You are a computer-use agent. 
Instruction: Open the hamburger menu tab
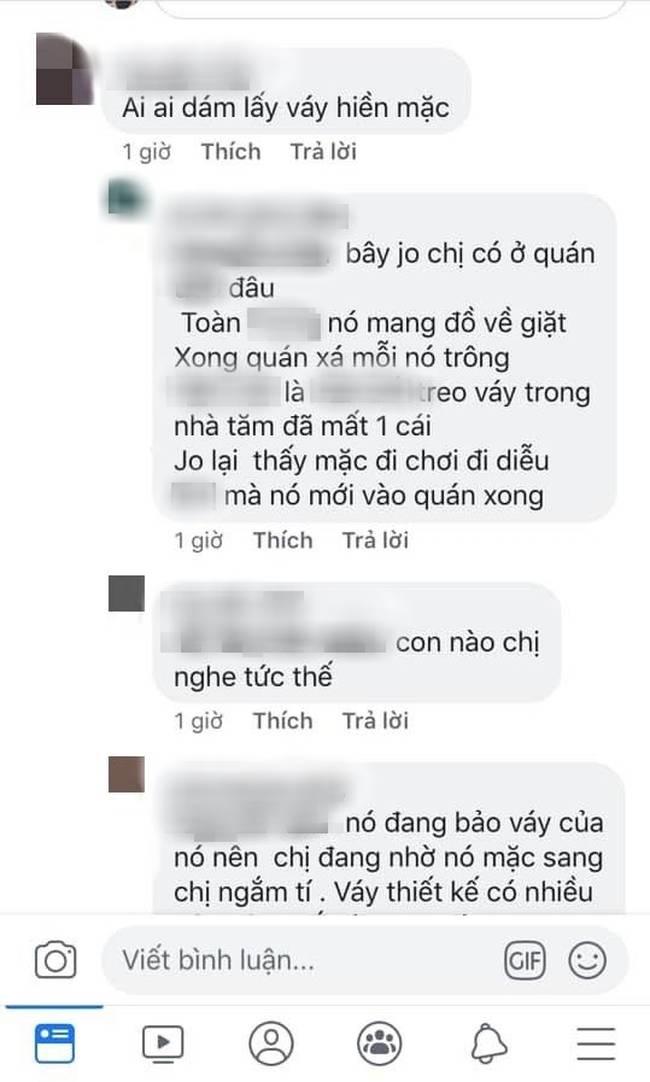coord(596,1044)
